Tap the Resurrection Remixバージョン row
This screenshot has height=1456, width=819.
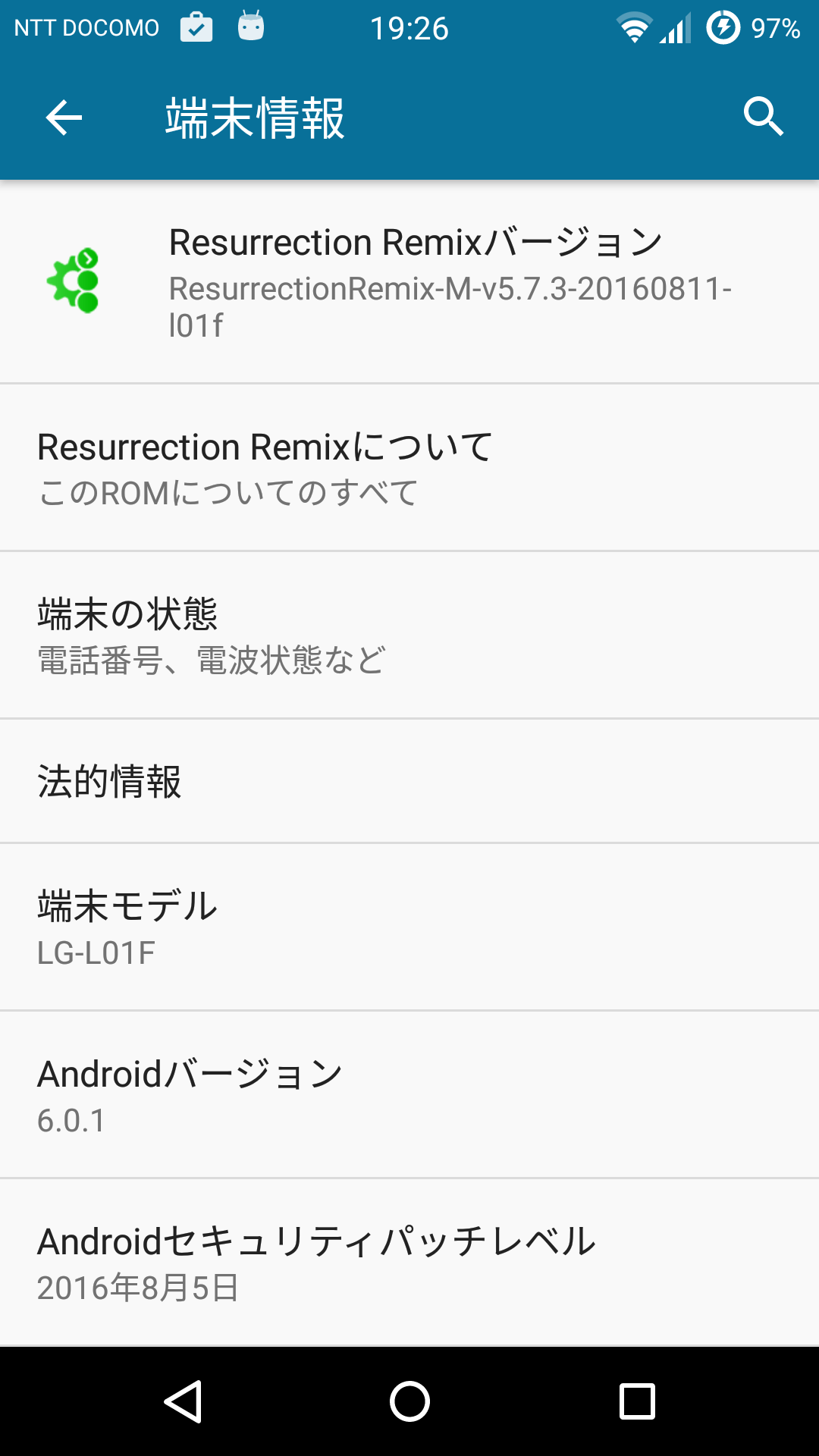click(409, 282)
